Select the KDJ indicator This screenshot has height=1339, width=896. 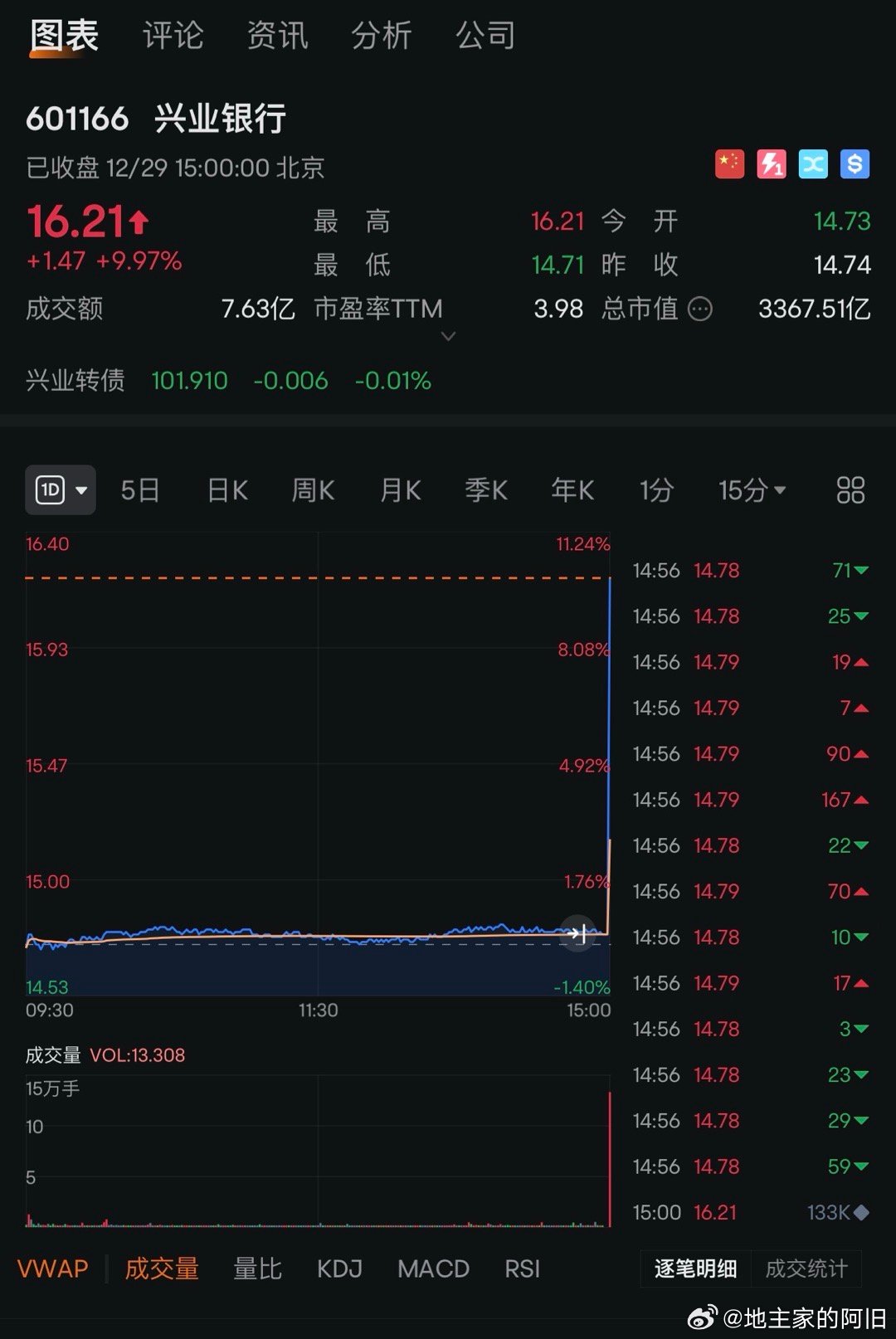click(x=339, y=1268)
